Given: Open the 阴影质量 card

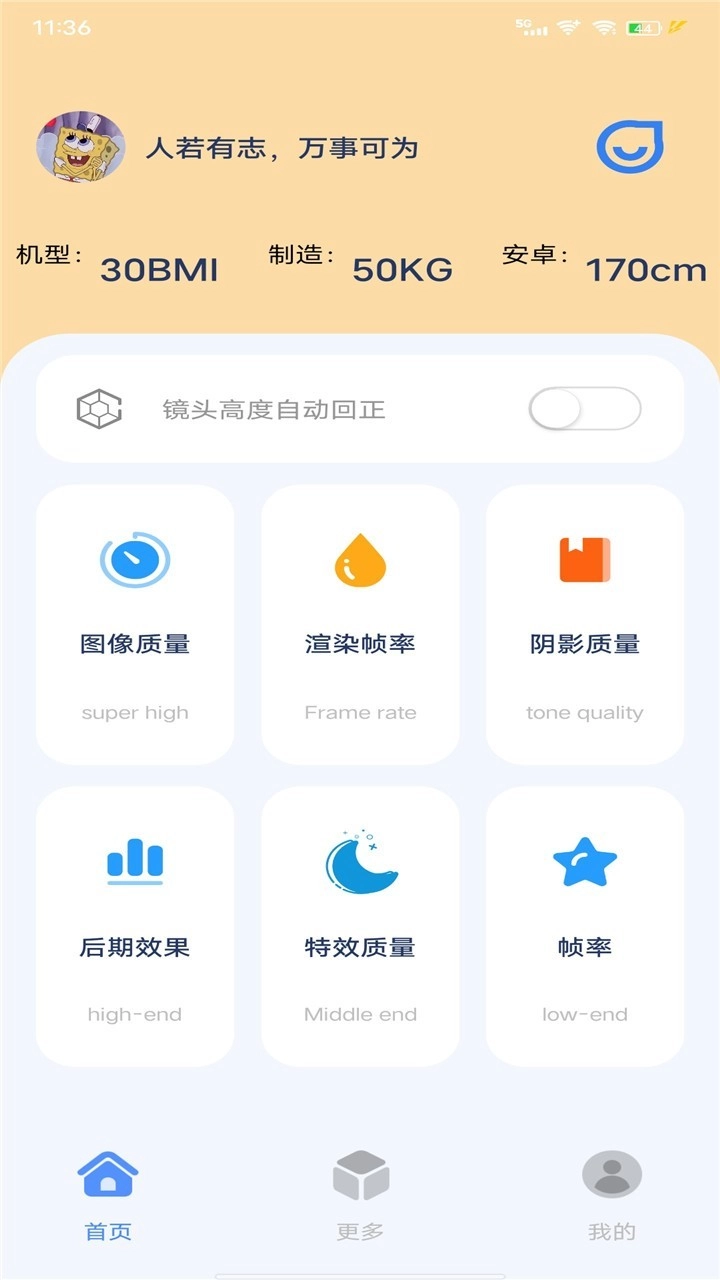Looking at the screenshot, I should coord(585,625).
